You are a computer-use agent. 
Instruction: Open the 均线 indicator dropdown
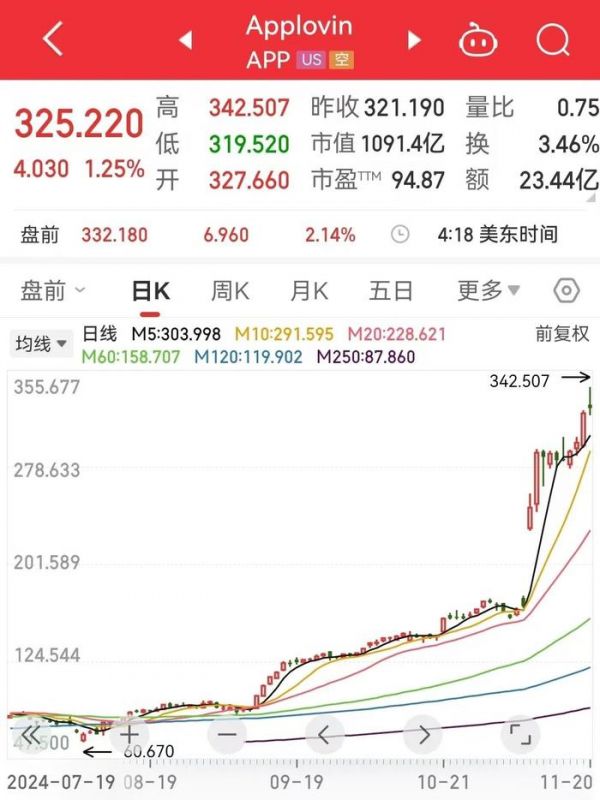click(42, 344)
